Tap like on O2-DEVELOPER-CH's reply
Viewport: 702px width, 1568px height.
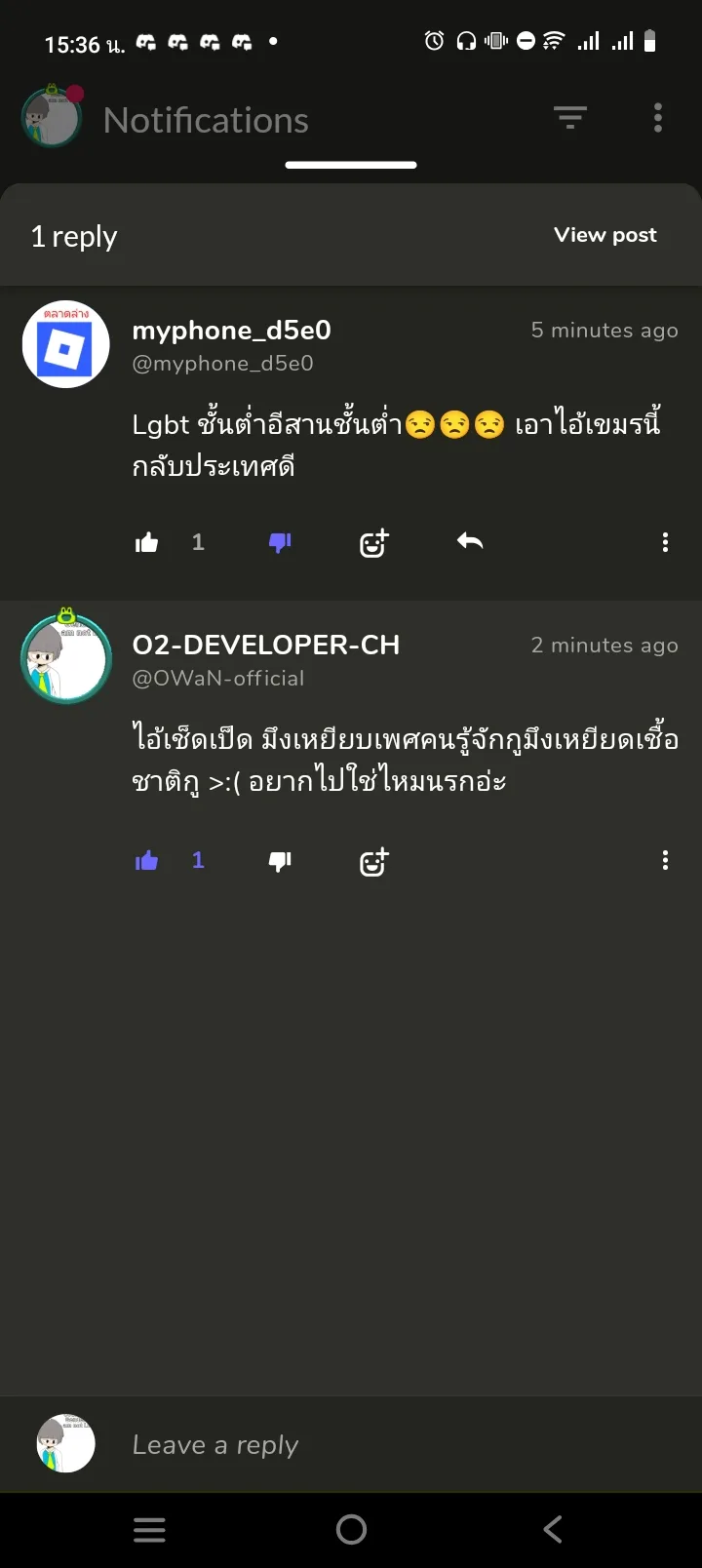147,860
